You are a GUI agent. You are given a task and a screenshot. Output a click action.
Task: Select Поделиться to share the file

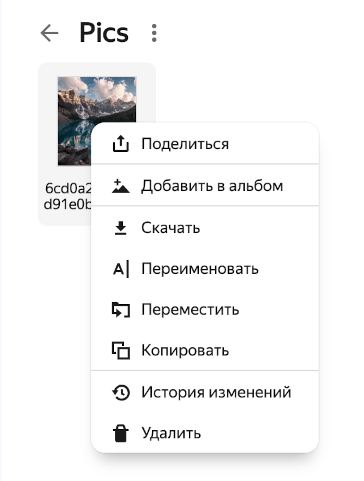[205, 144]
